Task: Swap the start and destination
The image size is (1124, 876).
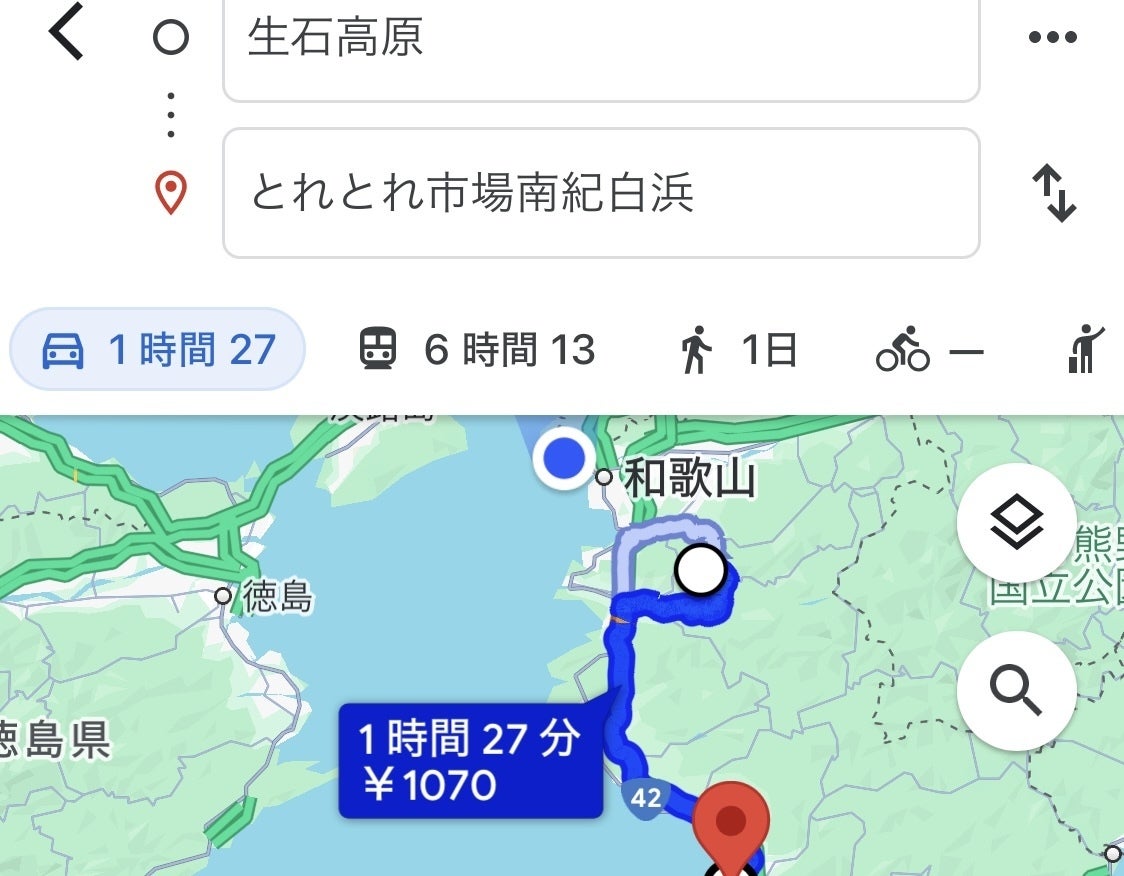Action: (x=1054, y=193)
